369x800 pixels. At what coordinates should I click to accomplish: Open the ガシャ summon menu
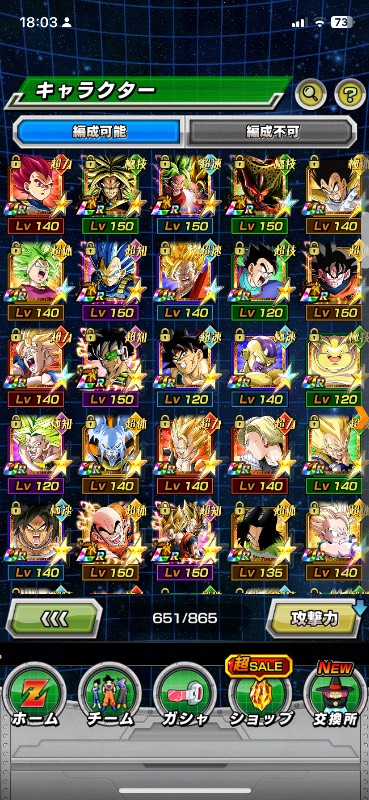pyautogui.click(x=185, y=694)
